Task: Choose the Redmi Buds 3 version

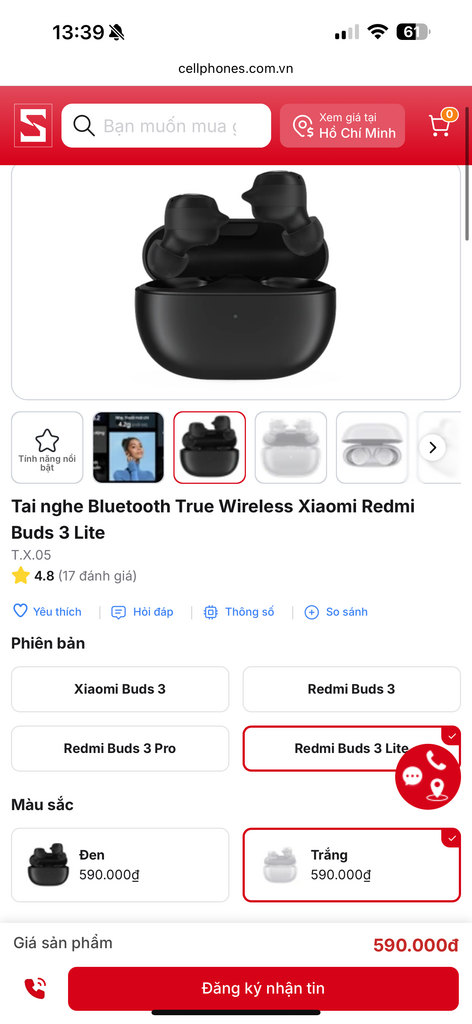Action: [x=351, y=689]
